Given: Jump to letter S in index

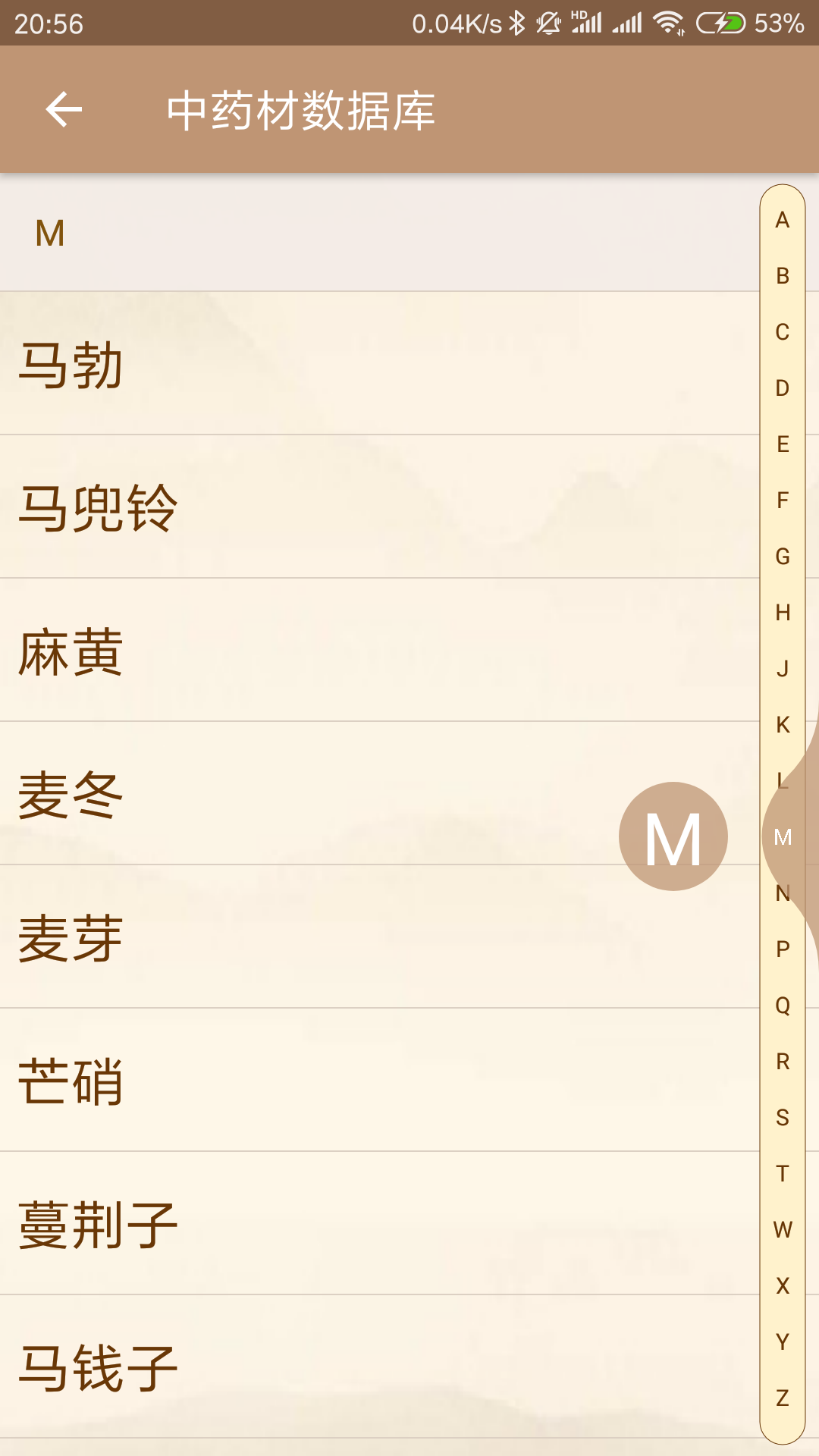Looking at the screenshot, I should pyautogui.click(x=783, y=1118).
